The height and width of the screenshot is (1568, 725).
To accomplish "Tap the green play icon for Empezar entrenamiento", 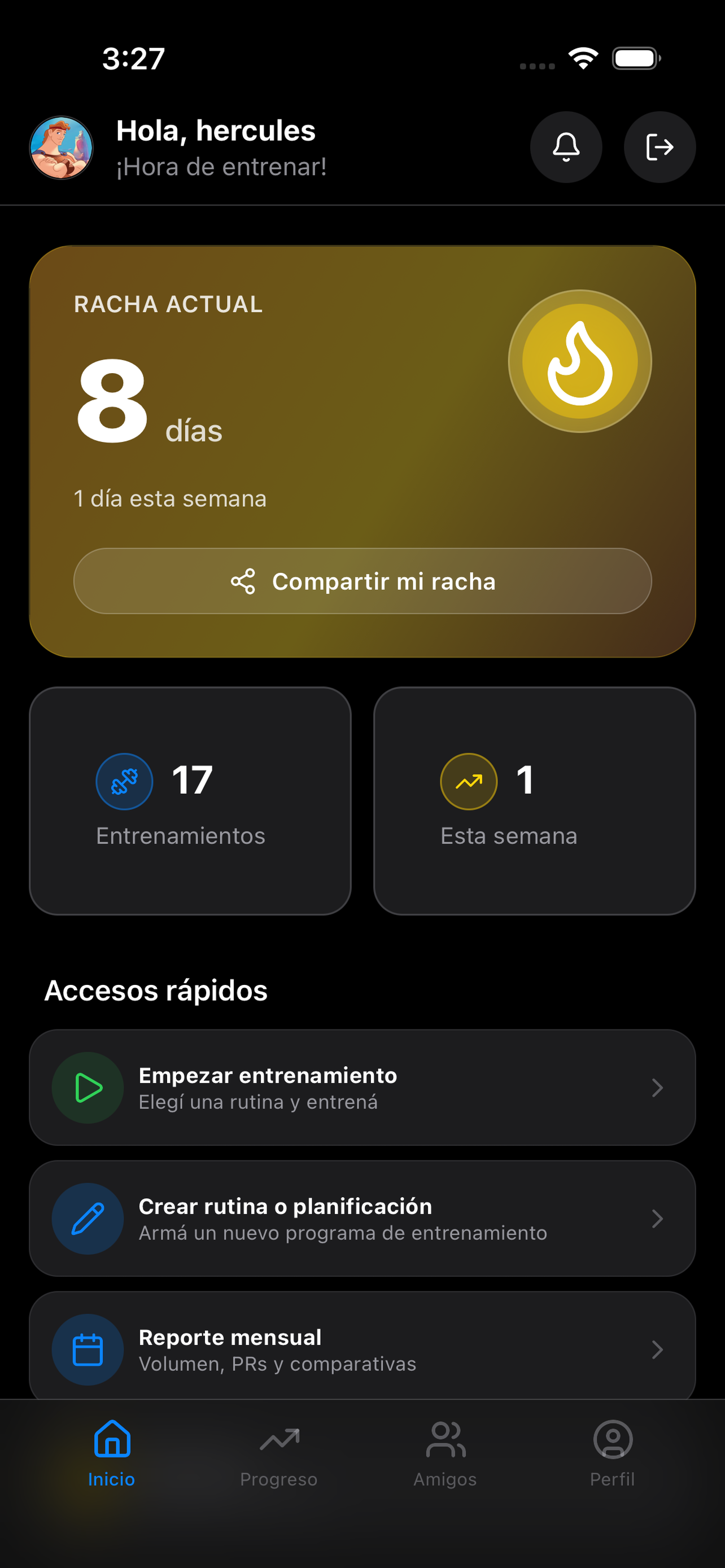I will (87, 1088).
